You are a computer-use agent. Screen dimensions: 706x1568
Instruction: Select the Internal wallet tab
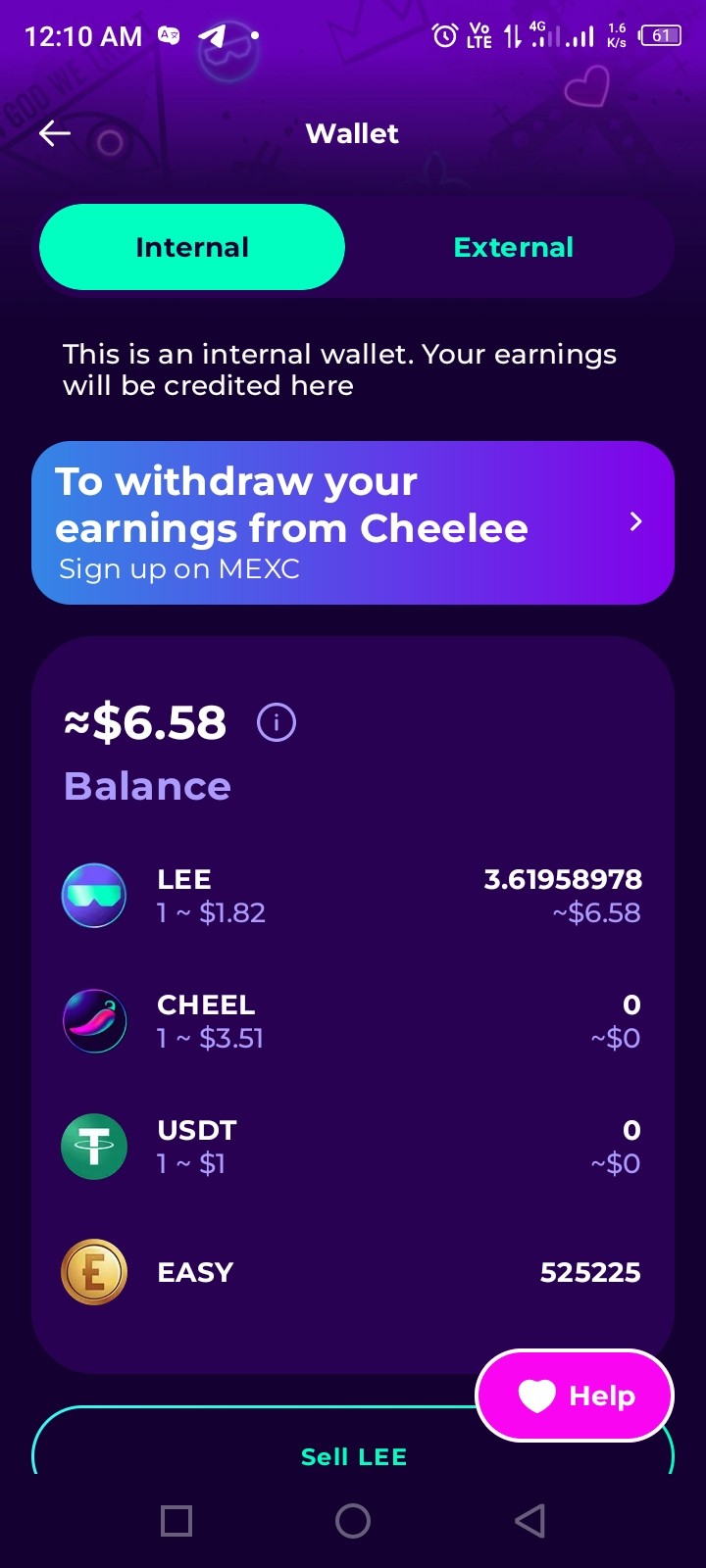[192, 247]
